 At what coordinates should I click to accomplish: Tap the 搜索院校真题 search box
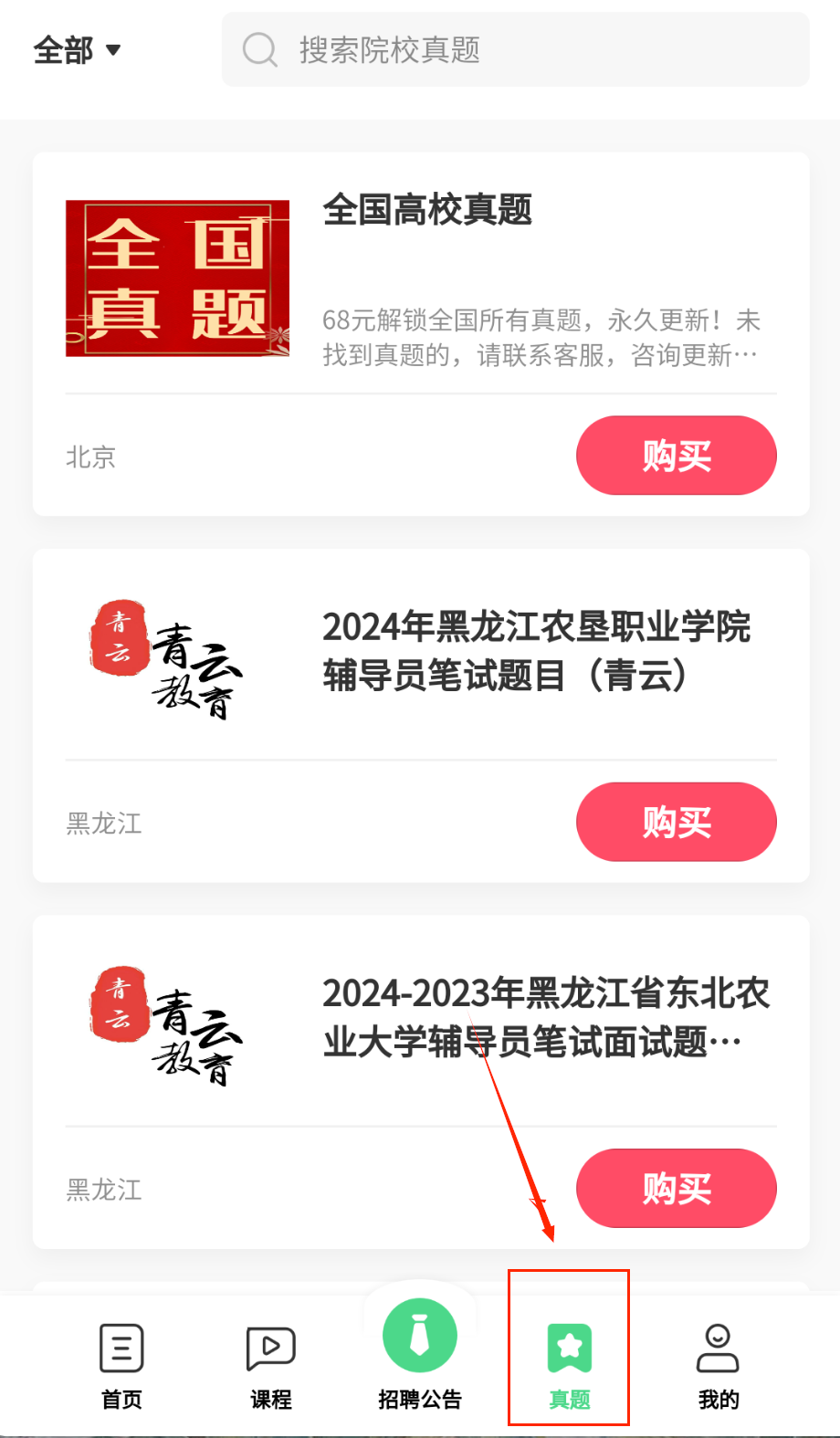click(x=515, y=50)
